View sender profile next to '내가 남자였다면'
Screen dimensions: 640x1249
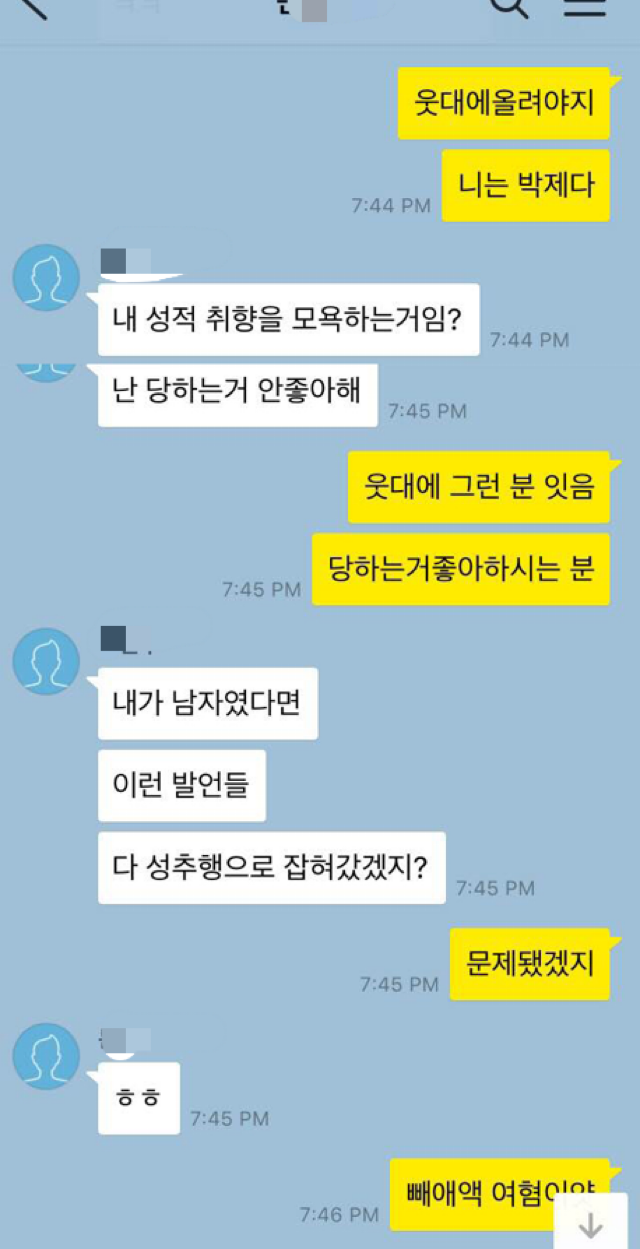click(x=46, y=661)
